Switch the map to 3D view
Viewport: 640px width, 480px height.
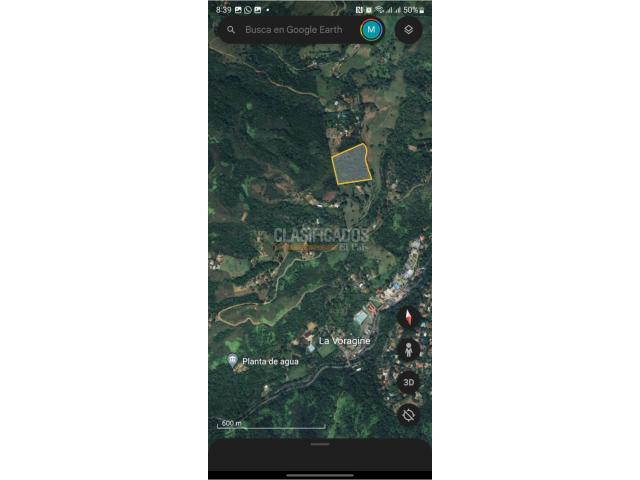(x=408, y=382)
